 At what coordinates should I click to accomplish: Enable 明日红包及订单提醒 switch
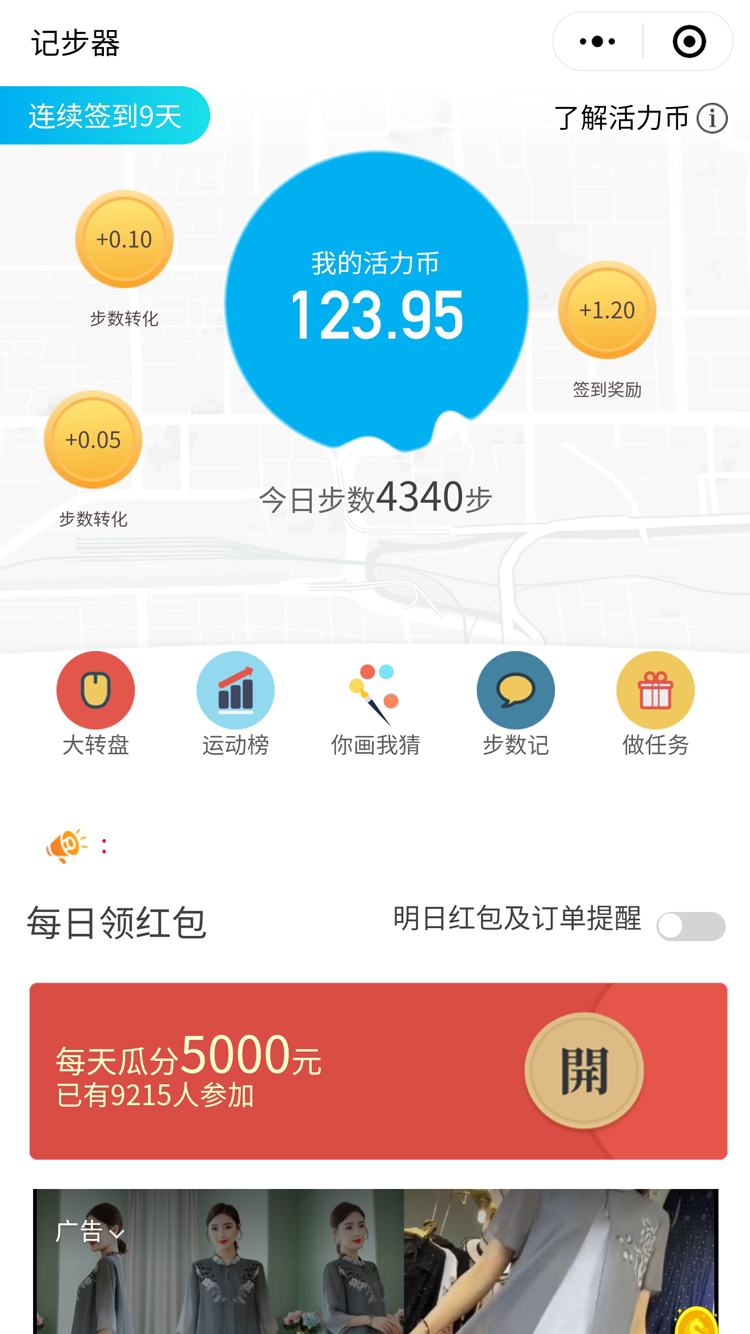coord(691,926)
